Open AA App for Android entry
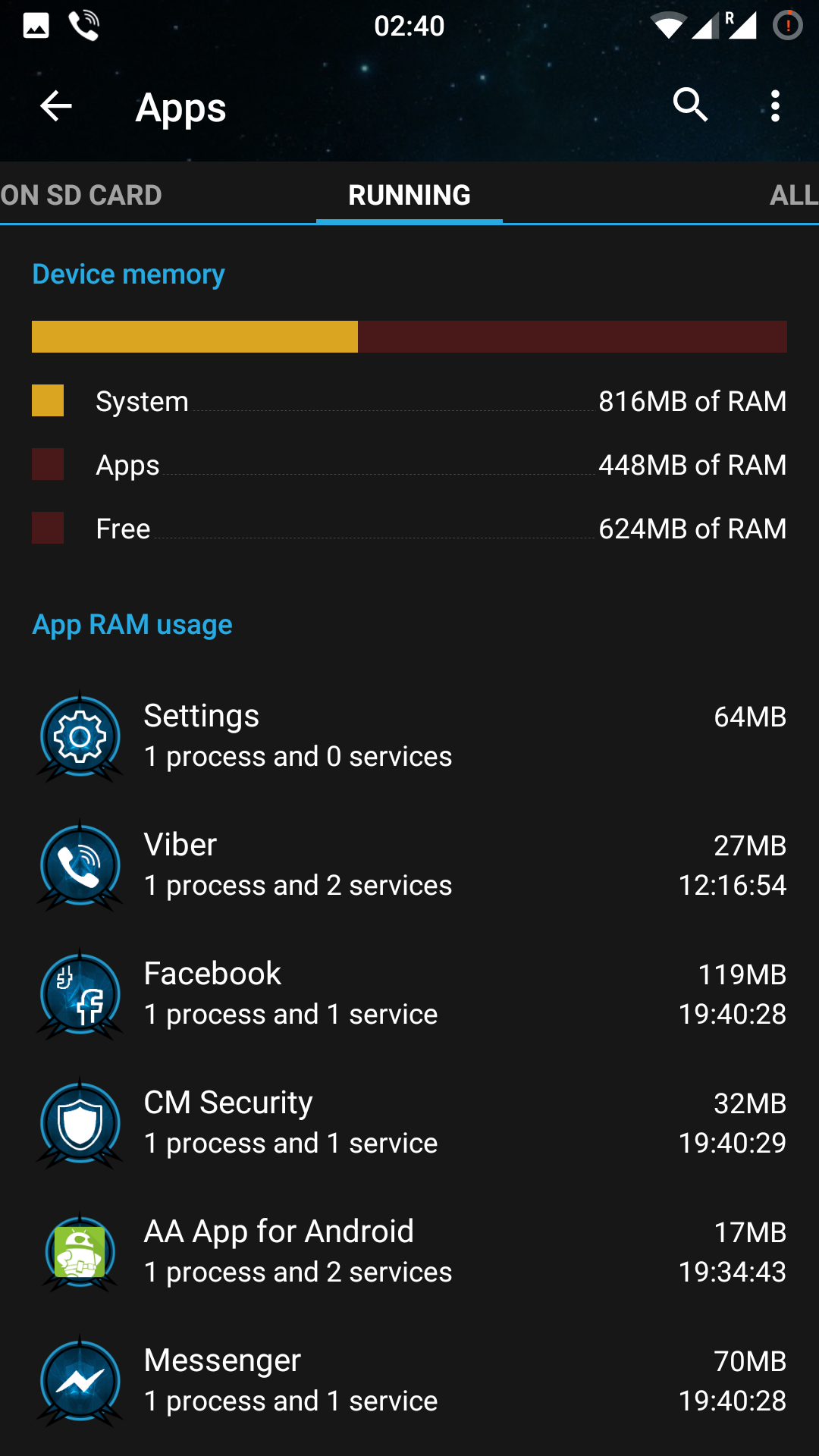The image size is (819, 1456). click(409, 1252)
